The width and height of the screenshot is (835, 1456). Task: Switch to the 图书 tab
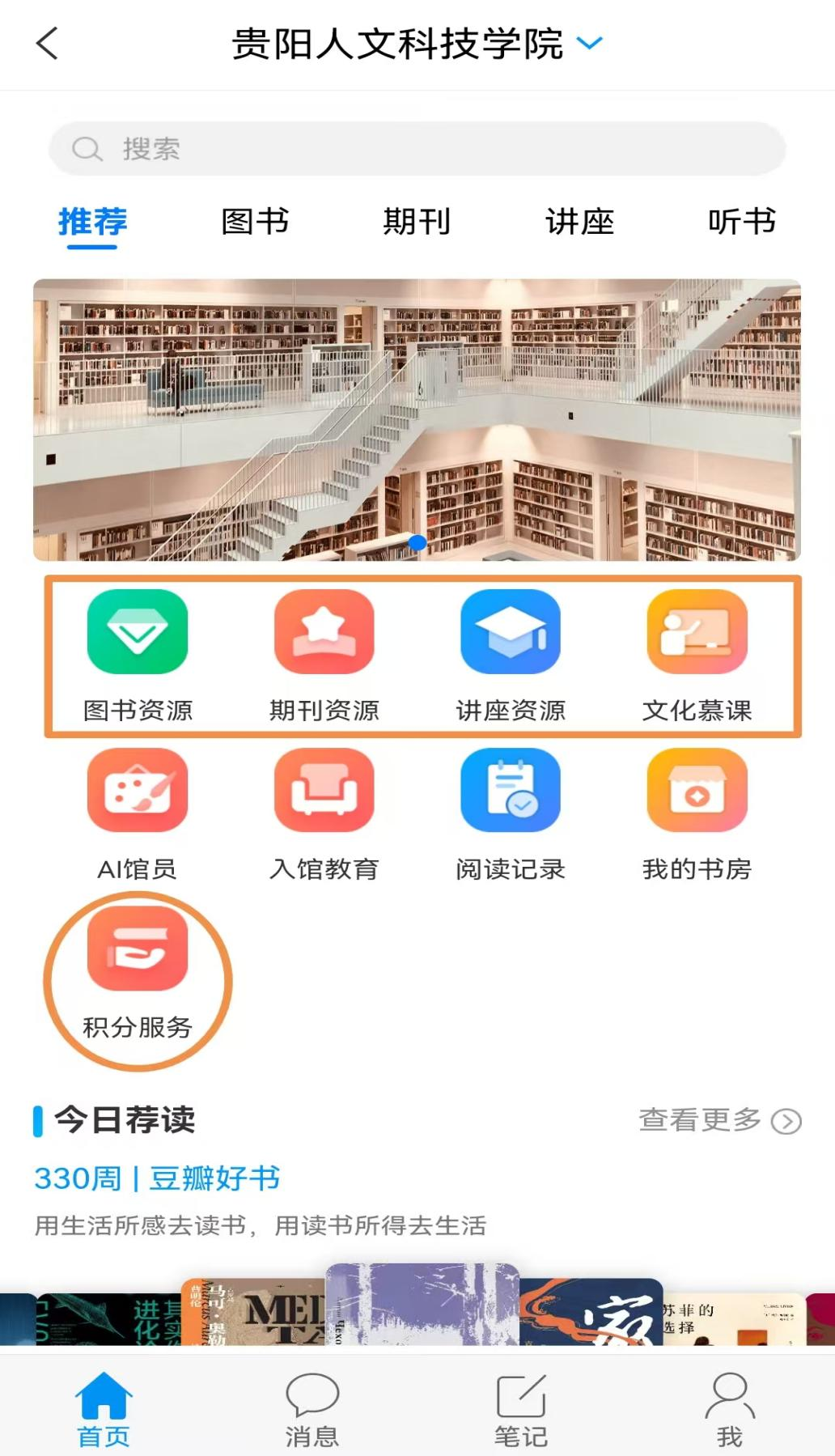(x=255, y=222)
